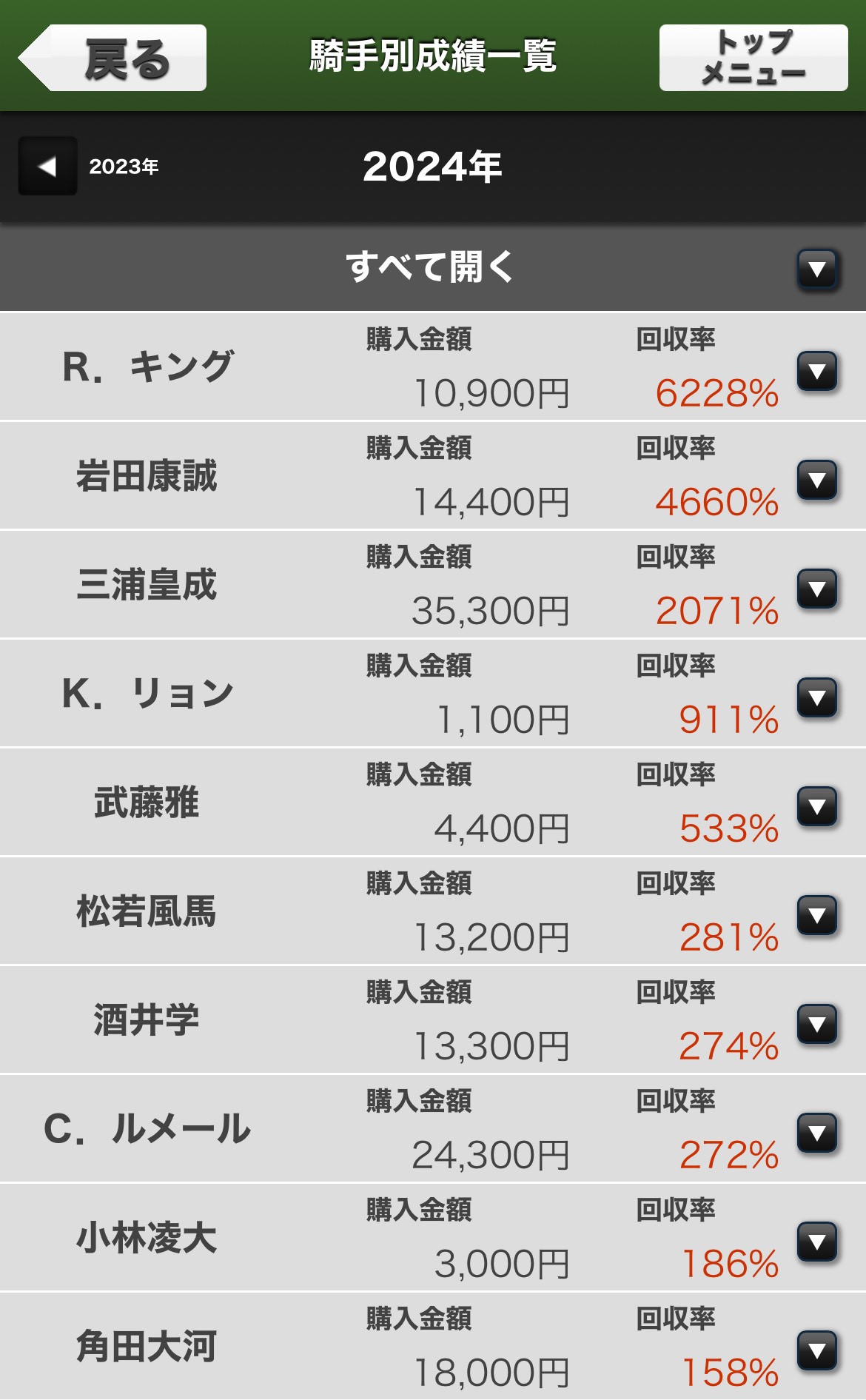Go back with the 戻る button
866x1400 pixels.
coord(113,58)
